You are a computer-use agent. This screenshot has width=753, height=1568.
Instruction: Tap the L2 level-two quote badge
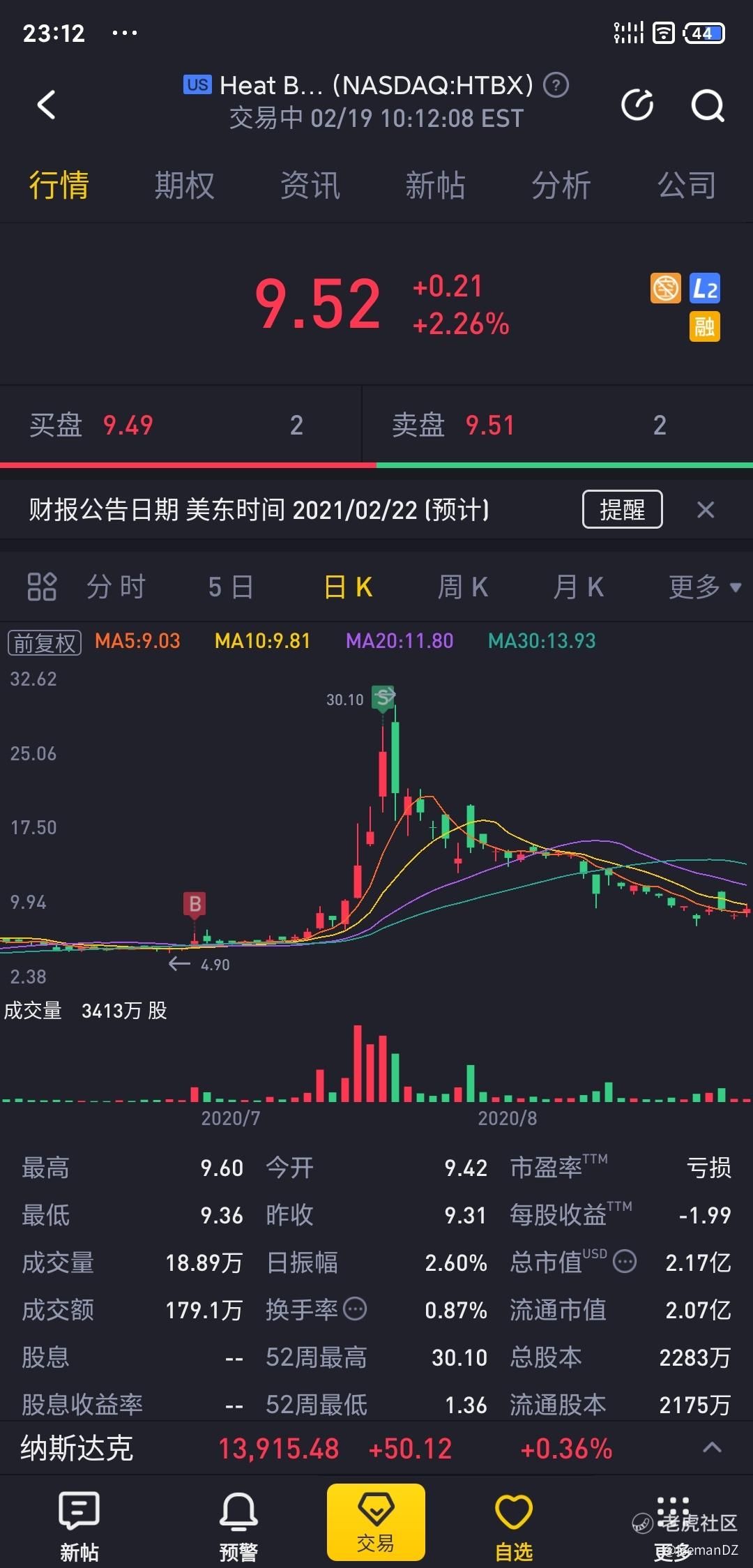[704, 289]
